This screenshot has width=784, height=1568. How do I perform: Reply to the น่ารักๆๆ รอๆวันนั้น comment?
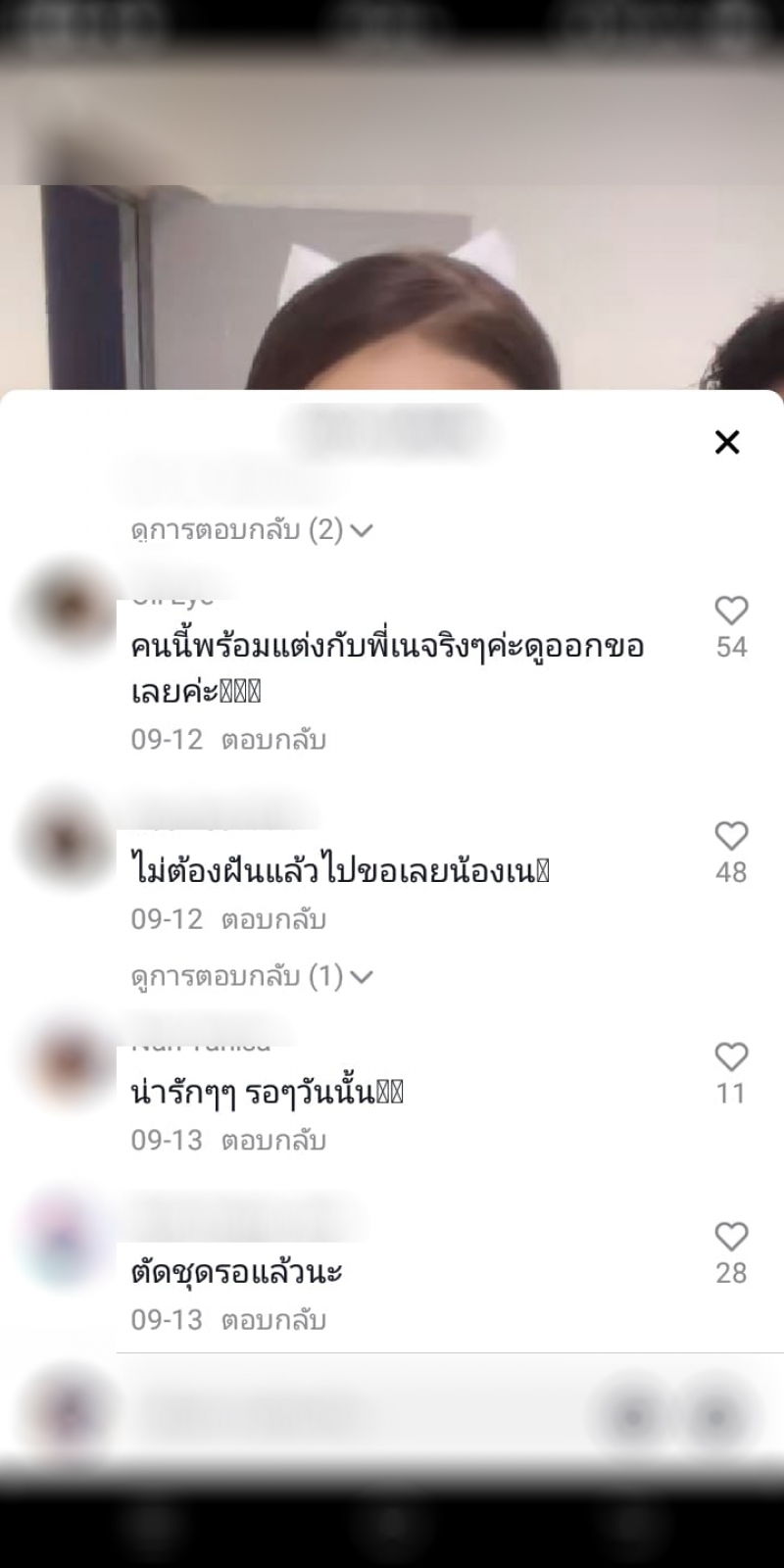point(273,1141)
